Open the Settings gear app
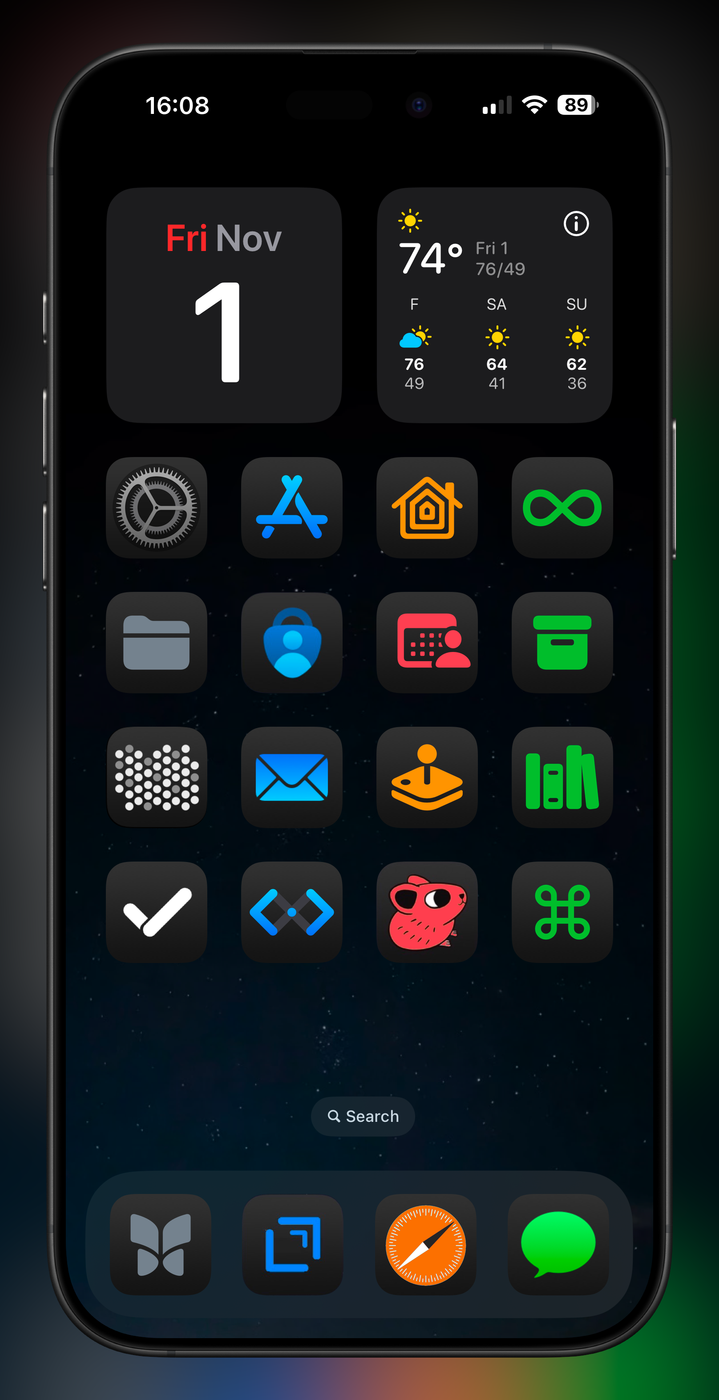 156,508
